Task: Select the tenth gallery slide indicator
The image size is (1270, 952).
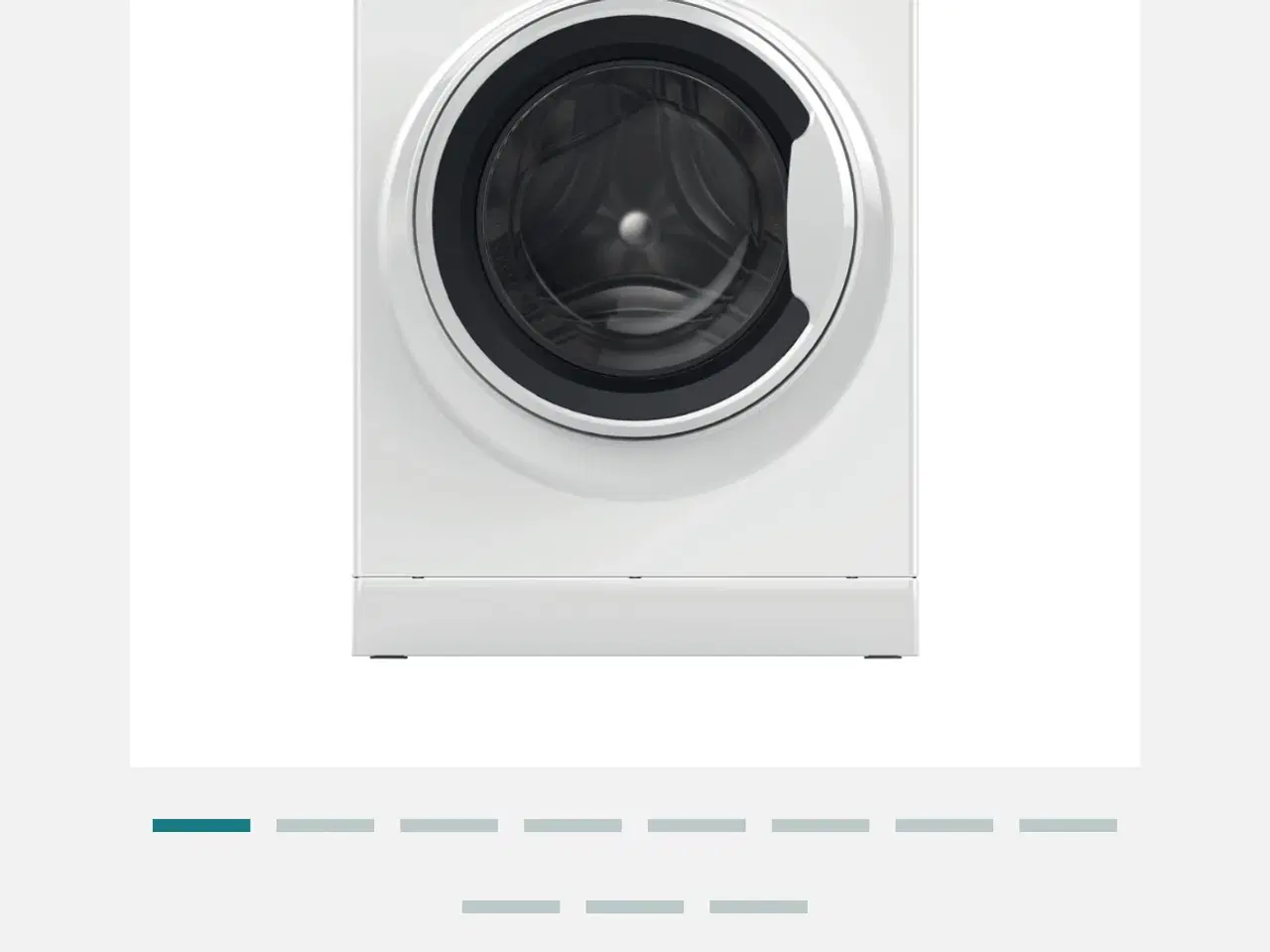Action: click(x=635, y=906)
